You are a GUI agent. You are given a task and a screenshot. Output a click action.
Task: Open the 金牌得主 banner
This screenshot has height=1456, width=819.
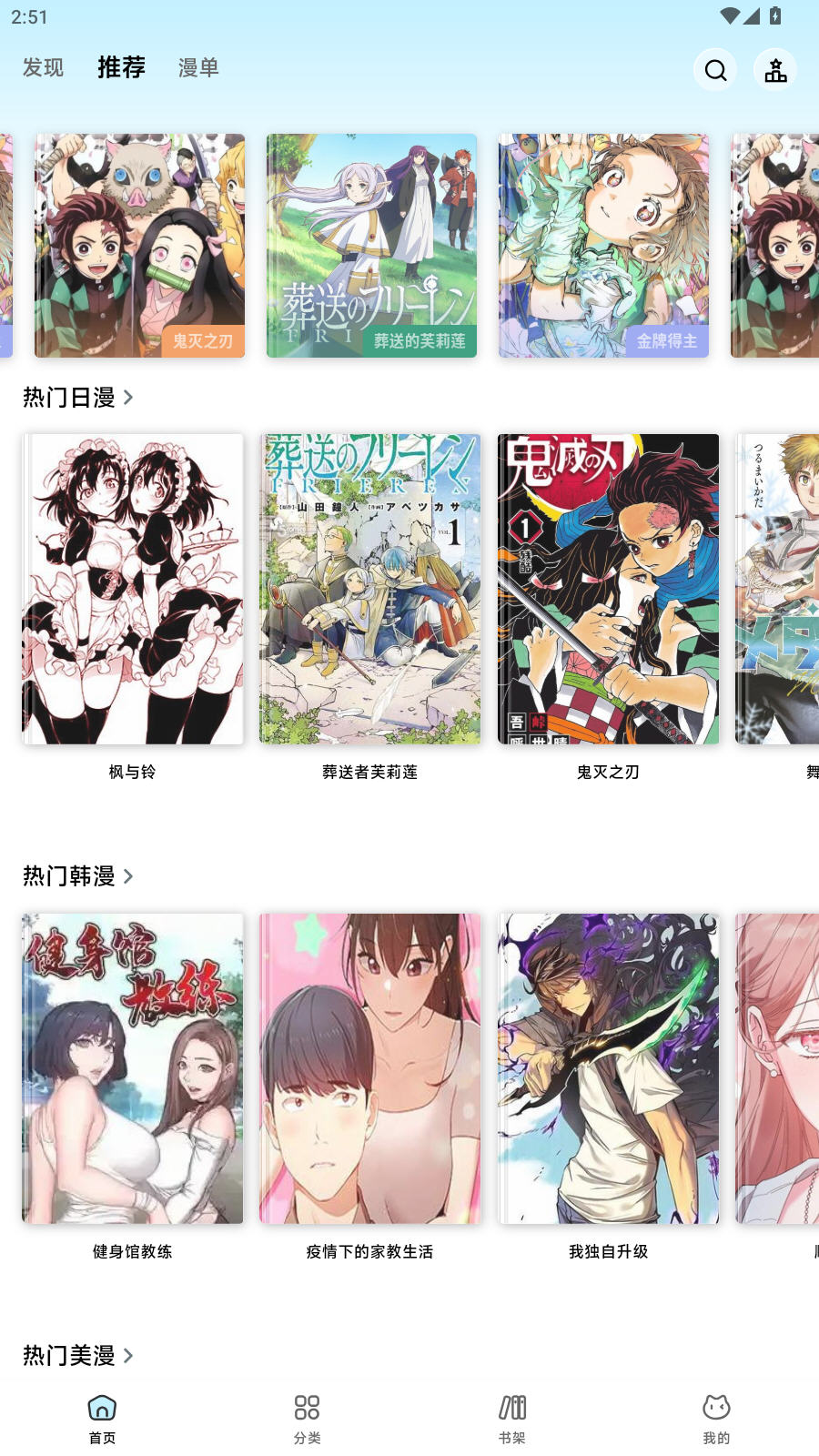click(x=603, y=246)
